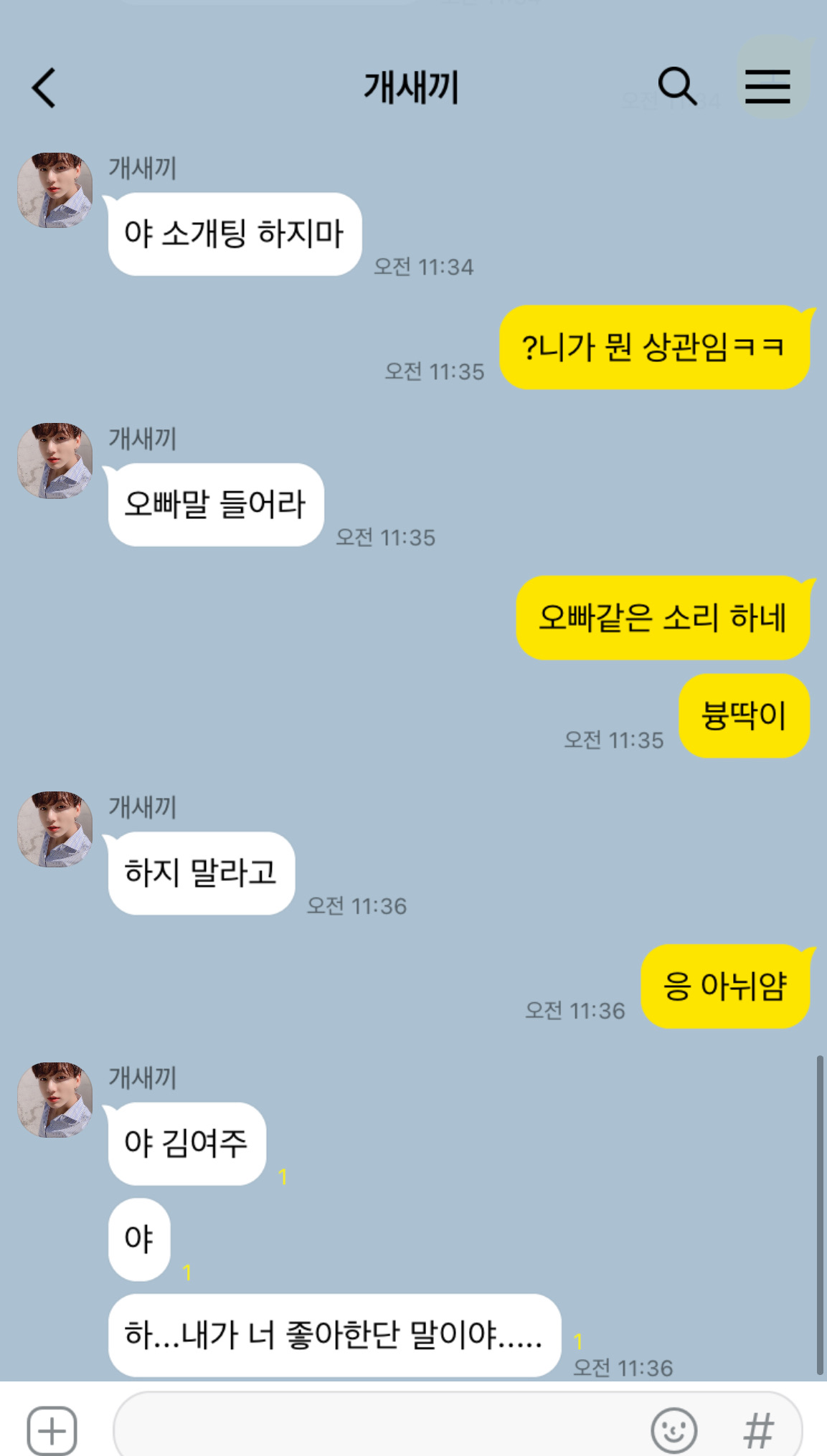The height and width of the screenshot is (1456, 827).
Task: Open profile photo beside '야 소개팅 하지마'
Action: click(x=55, y=190)
